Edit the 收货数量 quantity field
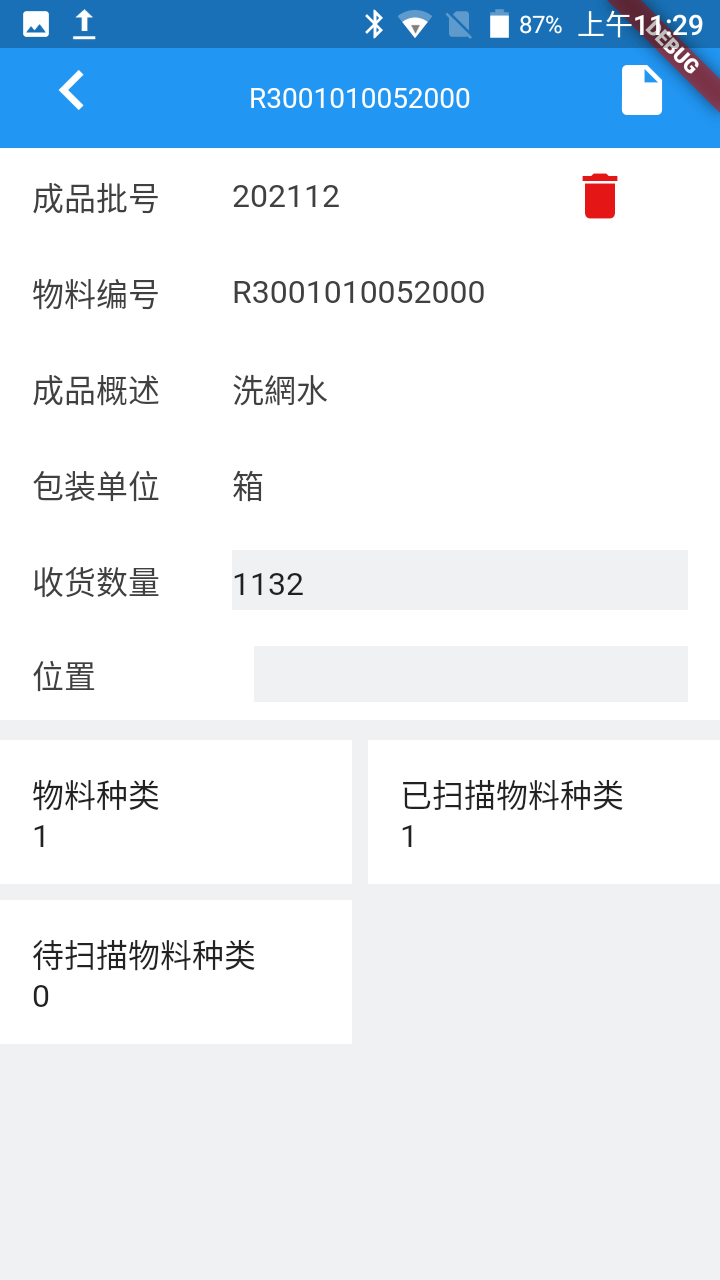 pos(460,580)
